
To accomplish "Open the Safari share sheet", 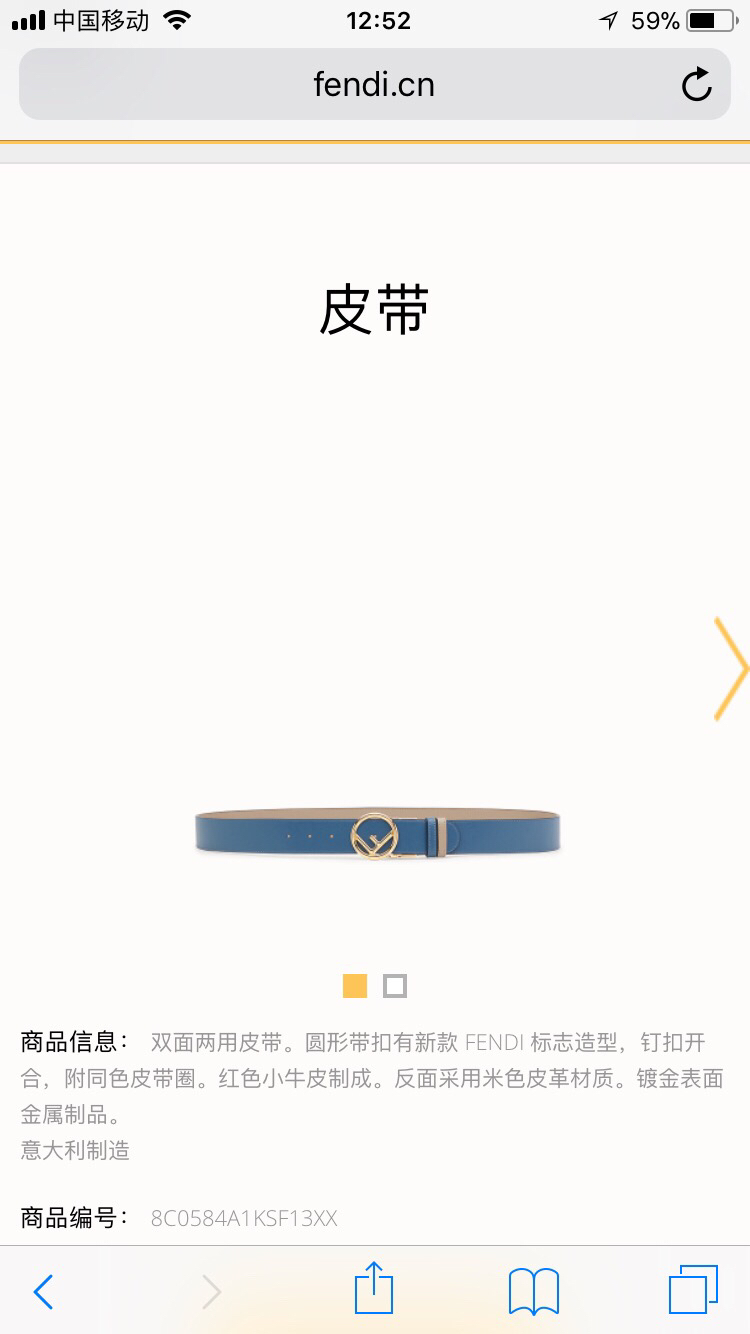I will (374, 1289).
